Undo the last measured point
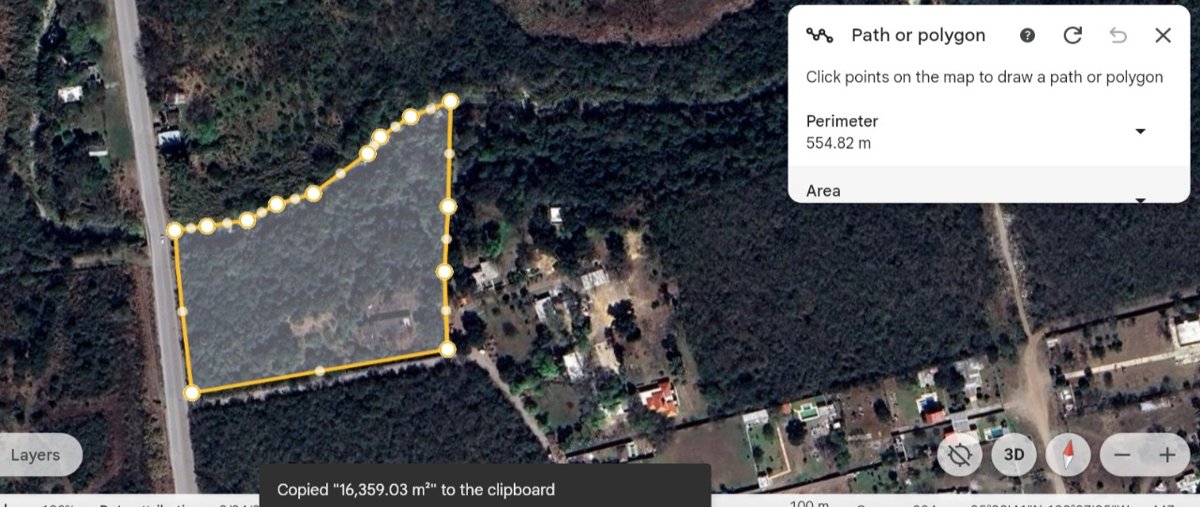The image size is (1200, 507). 1118,36
